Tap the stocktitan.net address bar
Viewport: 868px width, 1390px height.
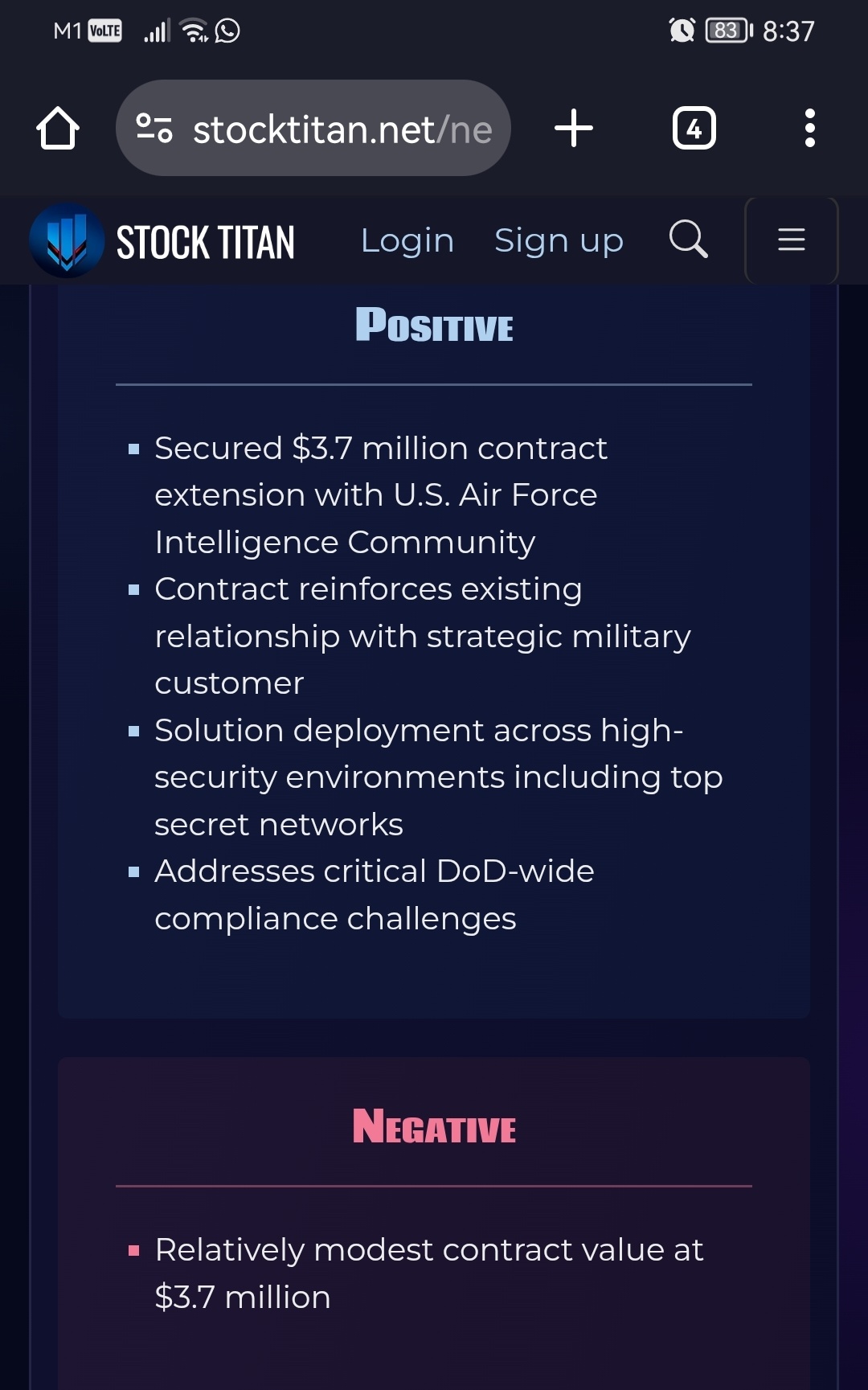coord(313,128)
